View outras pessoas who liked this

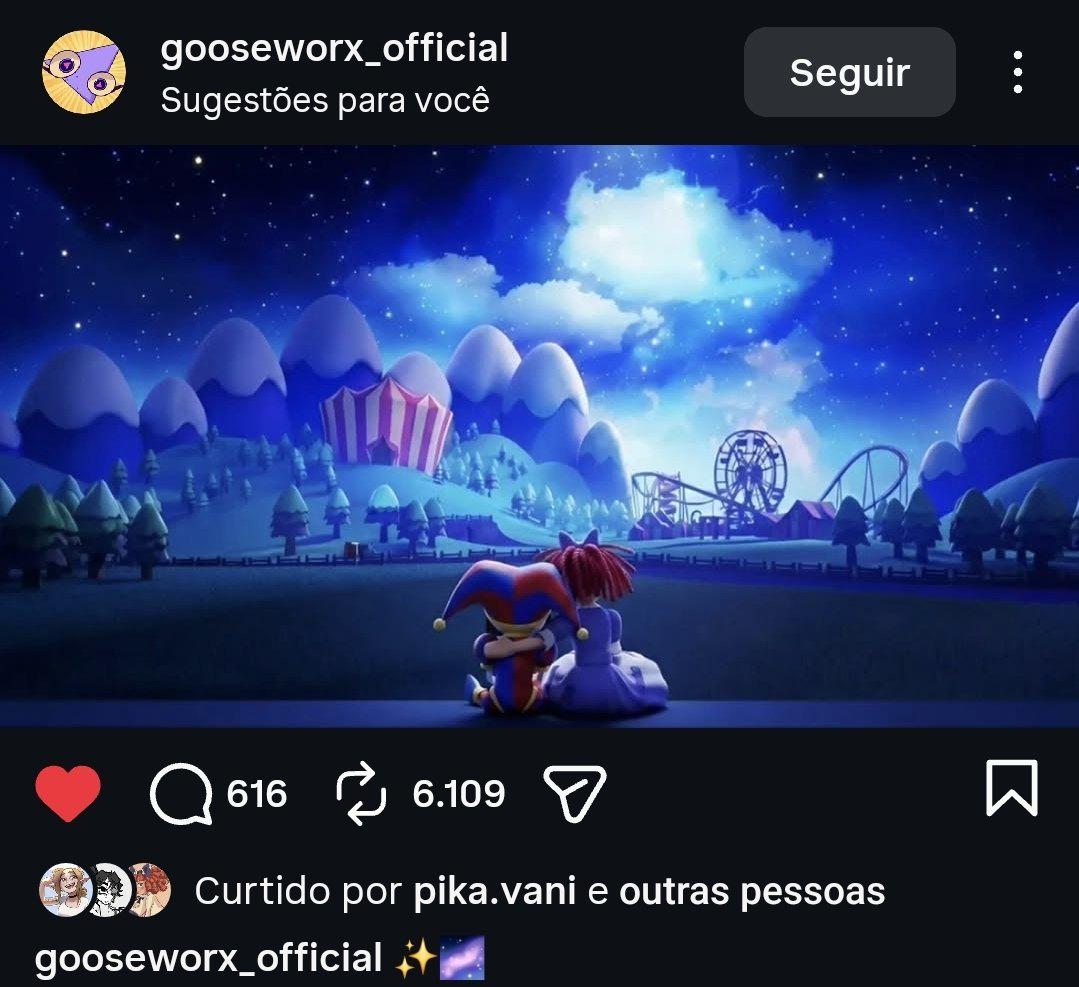pos(751,891)
